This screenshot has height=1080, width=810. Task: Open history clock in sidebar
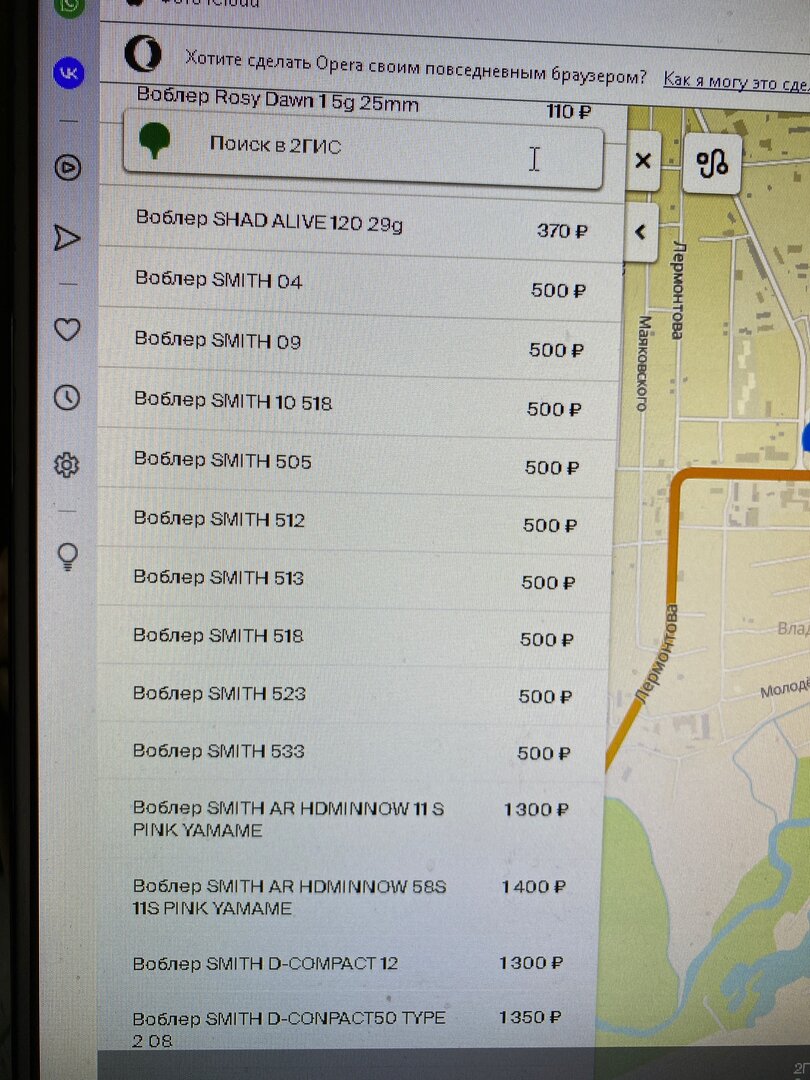67,397
